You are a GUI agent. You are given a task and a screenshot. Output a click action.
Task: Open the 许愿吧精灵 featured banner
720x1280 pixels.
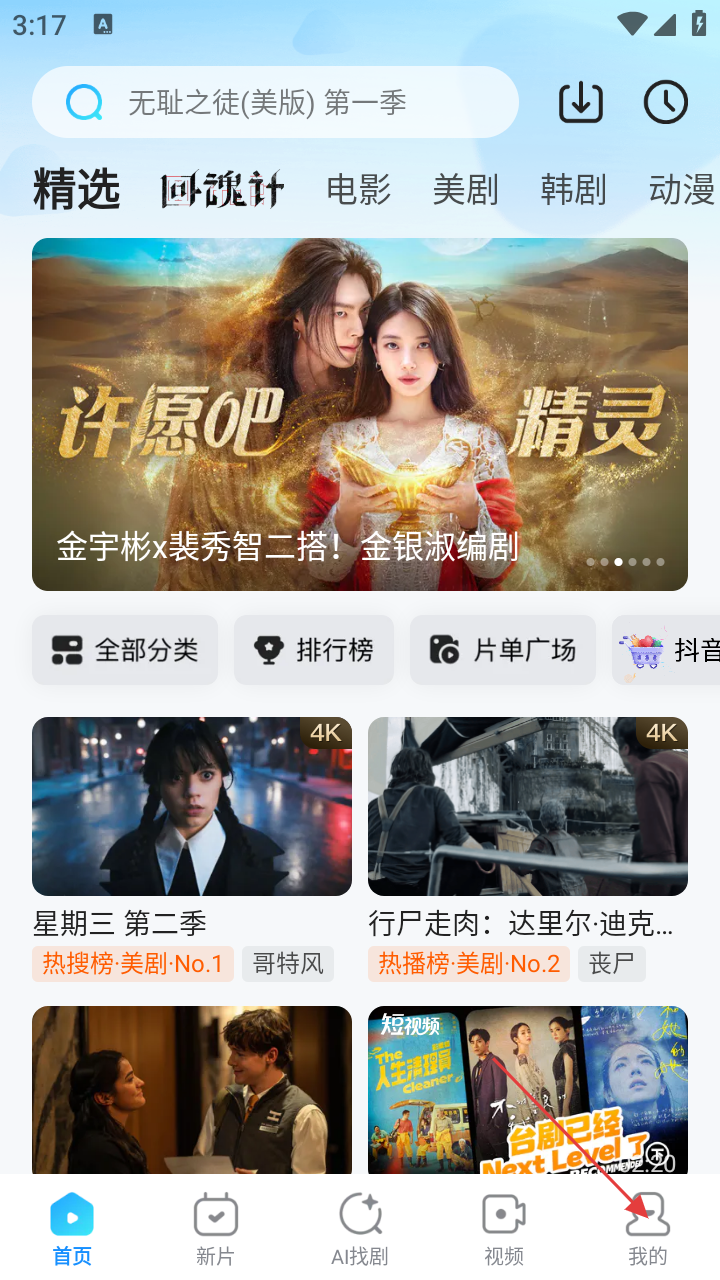coord(360,414)
